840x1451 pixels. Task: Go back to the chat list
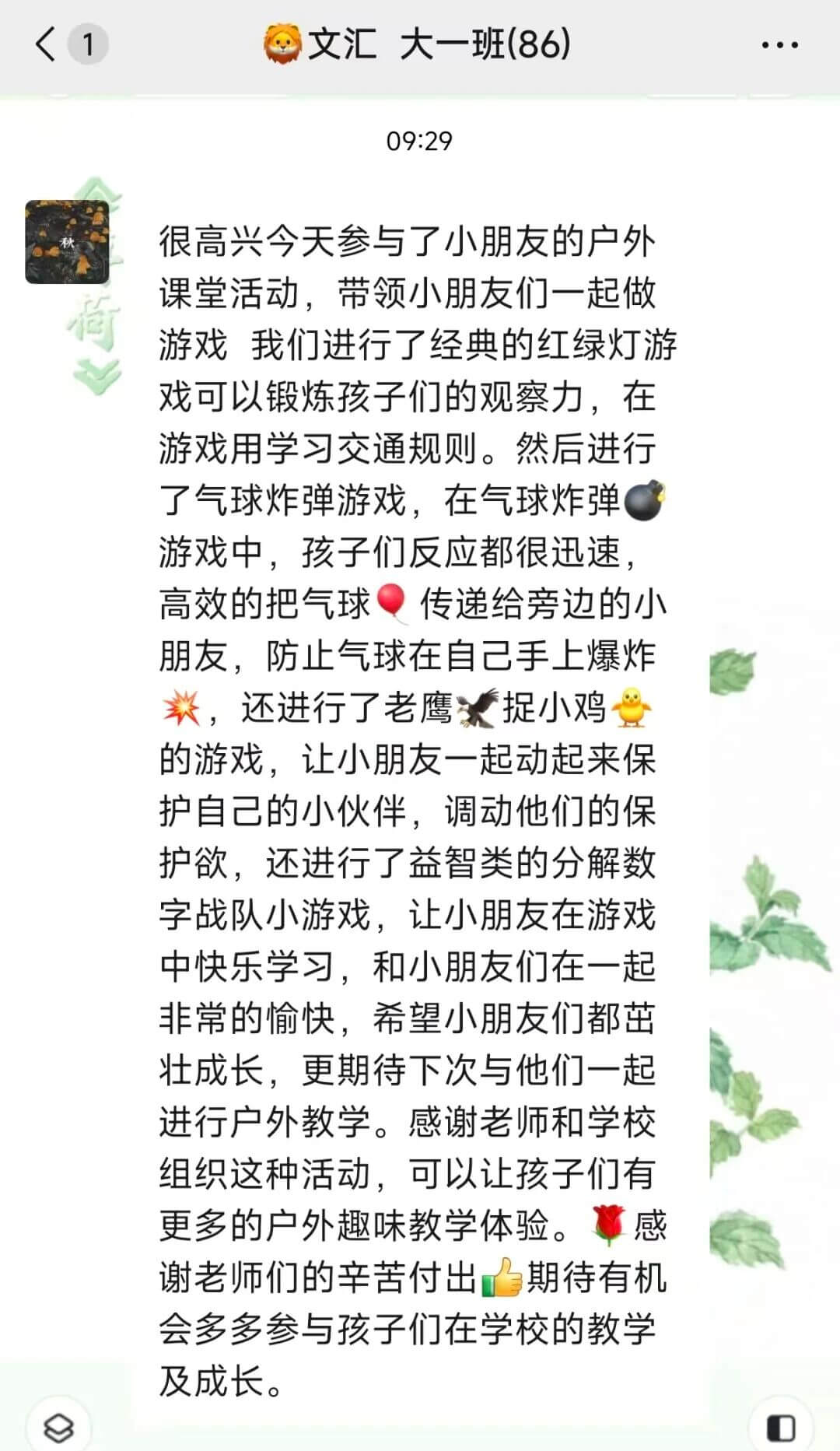click(x=47, y=44)
